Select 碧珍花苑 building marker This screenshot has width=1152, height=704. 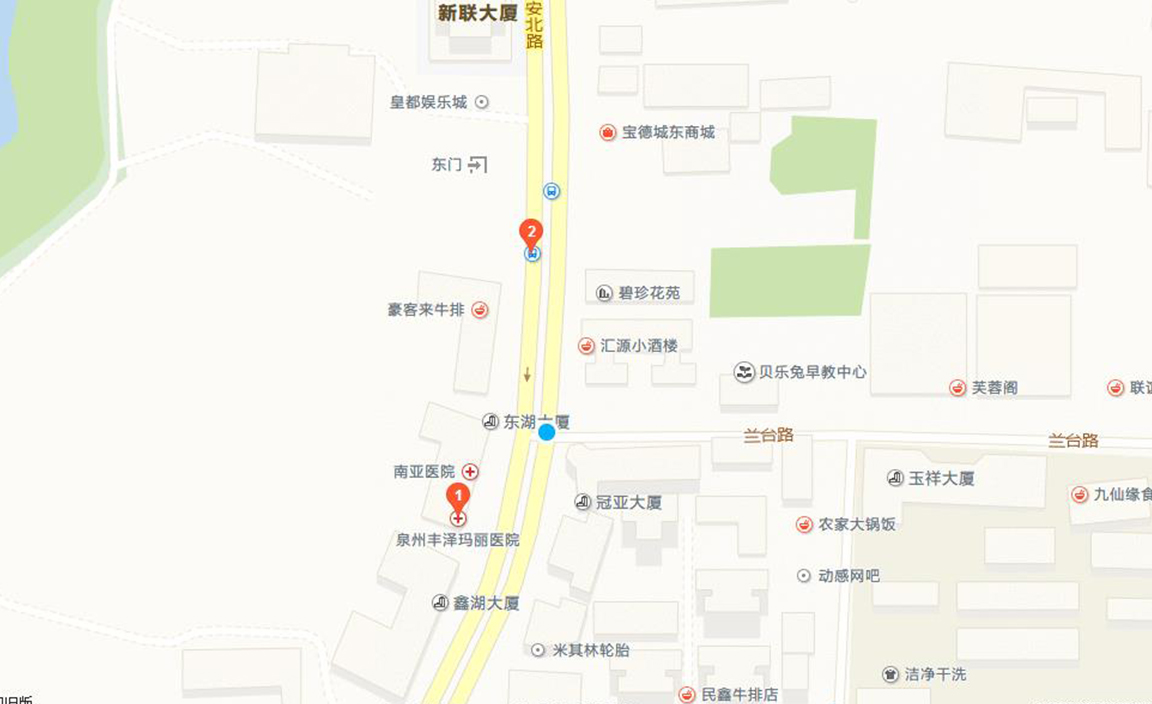click(x=605, y=293)
